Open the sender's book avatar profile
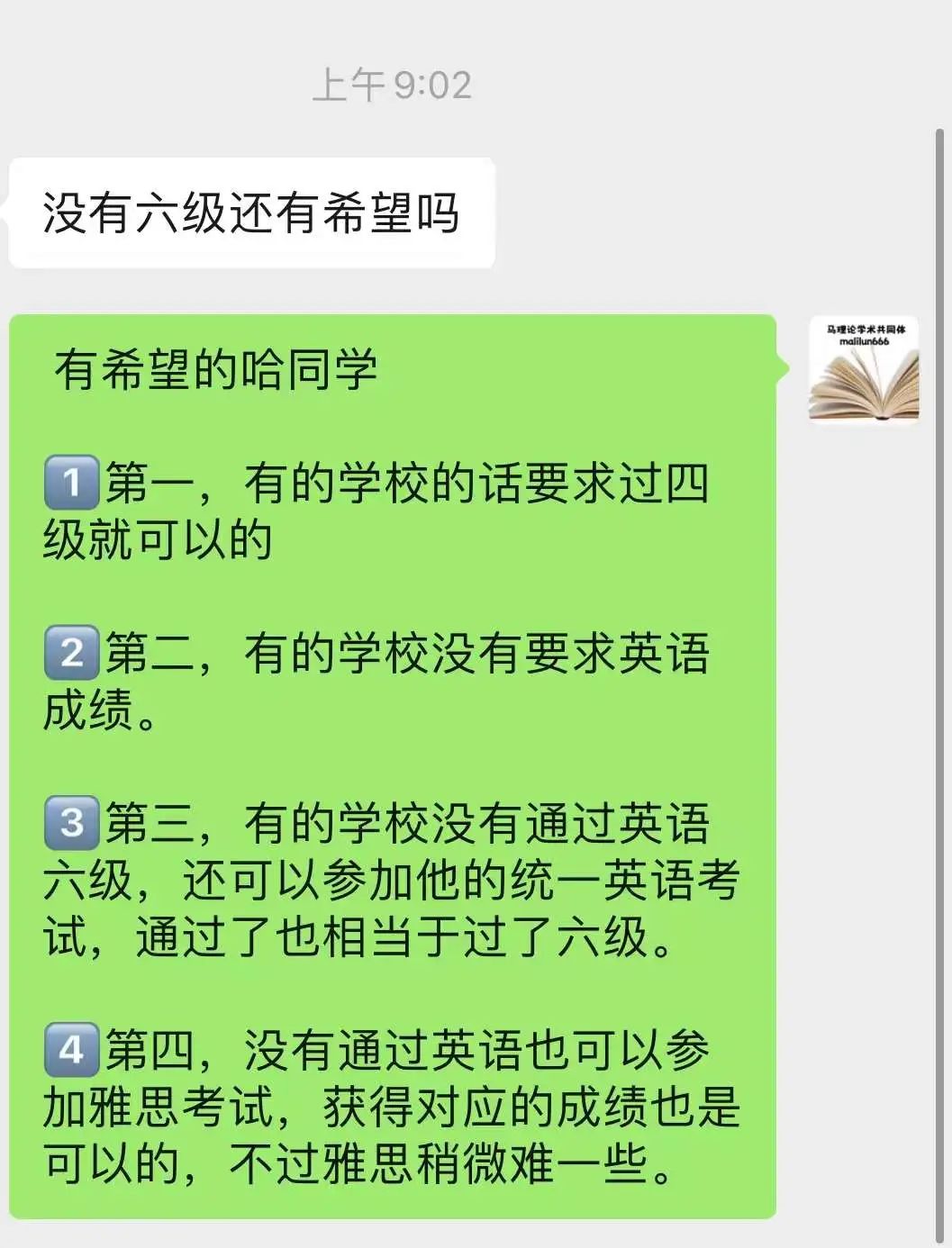 [x=863, y=368]
